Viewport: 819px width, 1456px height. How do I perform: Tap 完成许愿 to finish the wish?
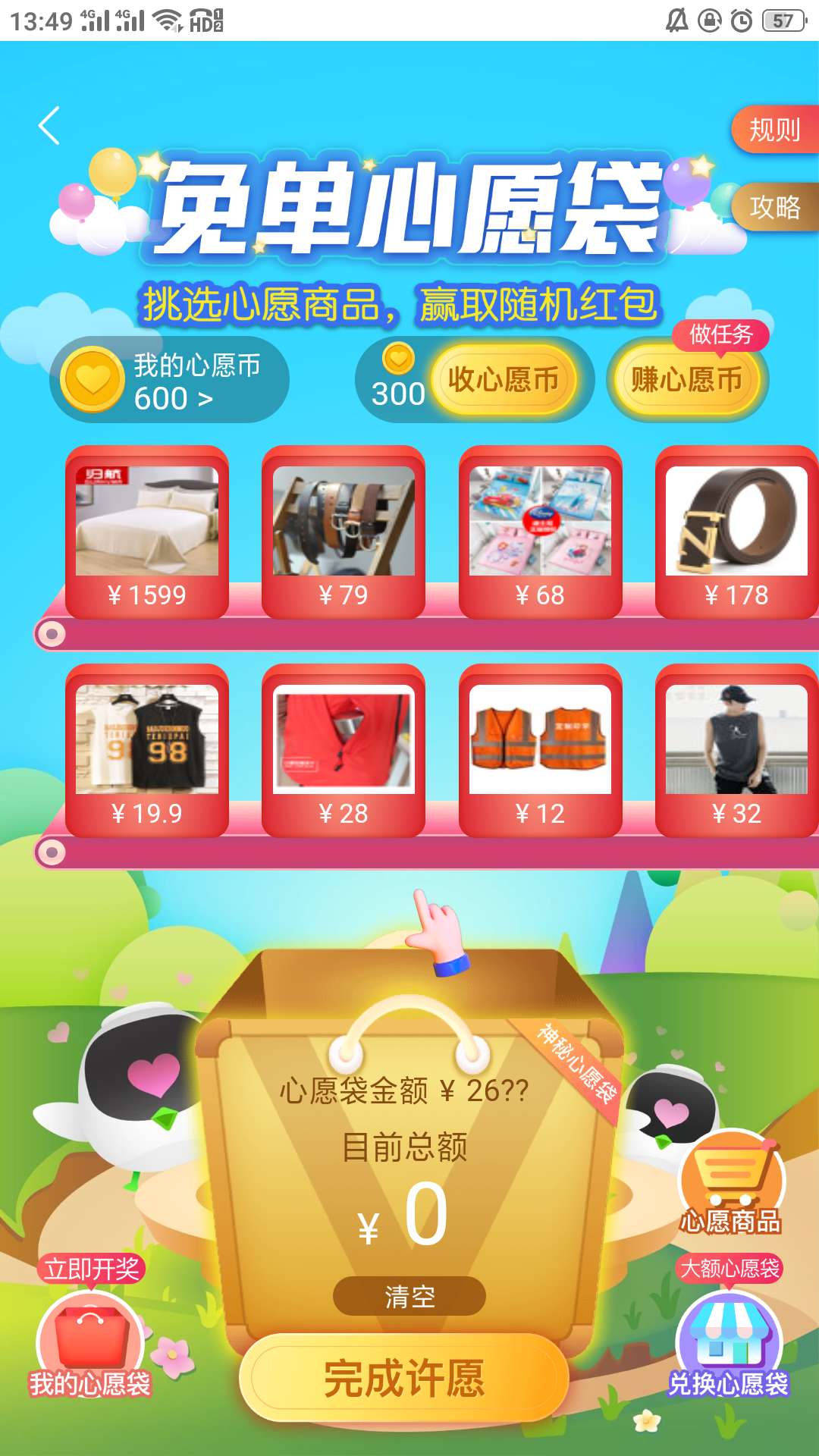(x=404, y=1378)
